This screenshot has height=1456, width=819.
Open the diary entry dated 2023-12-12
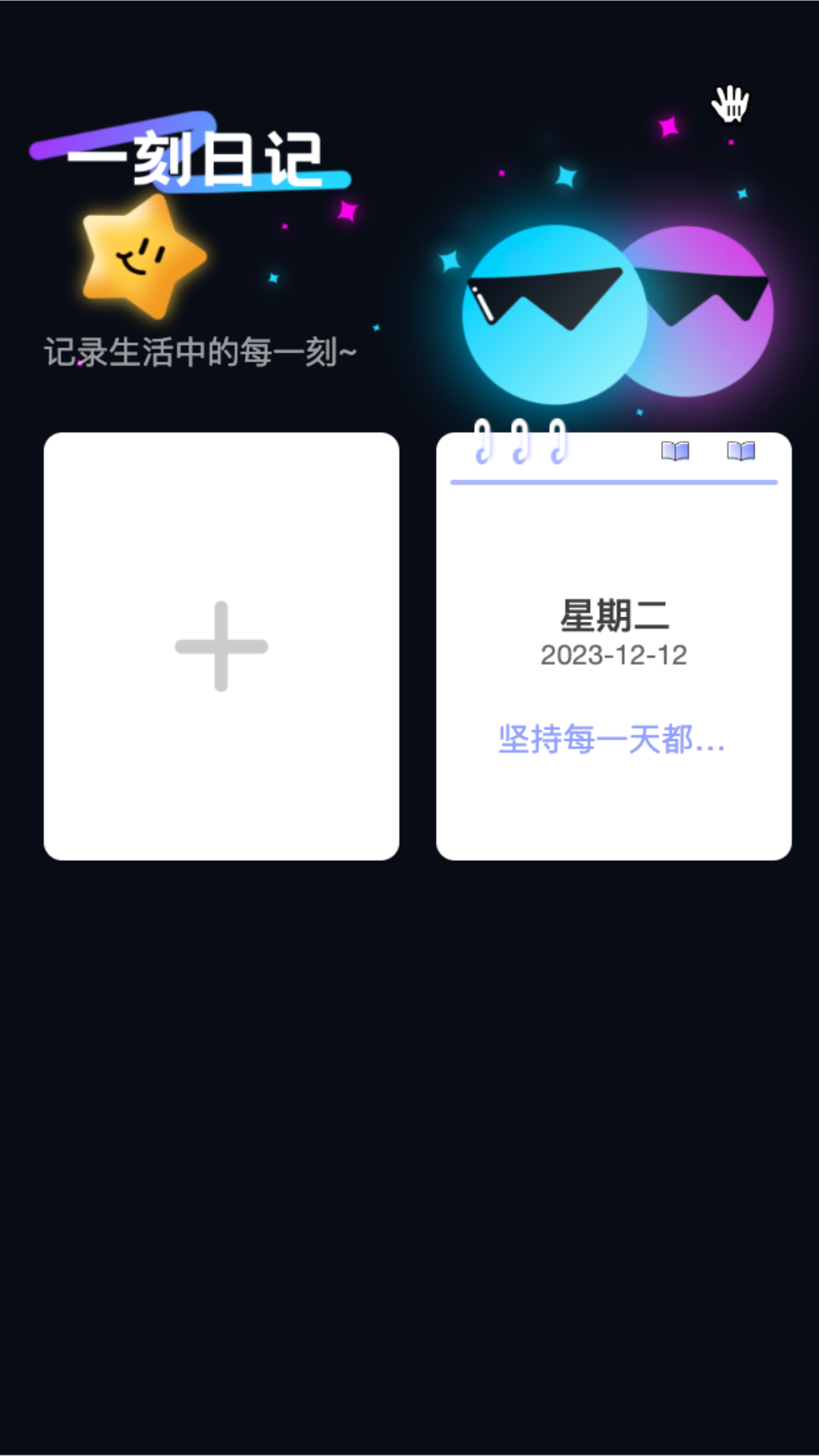pos(614,645)
